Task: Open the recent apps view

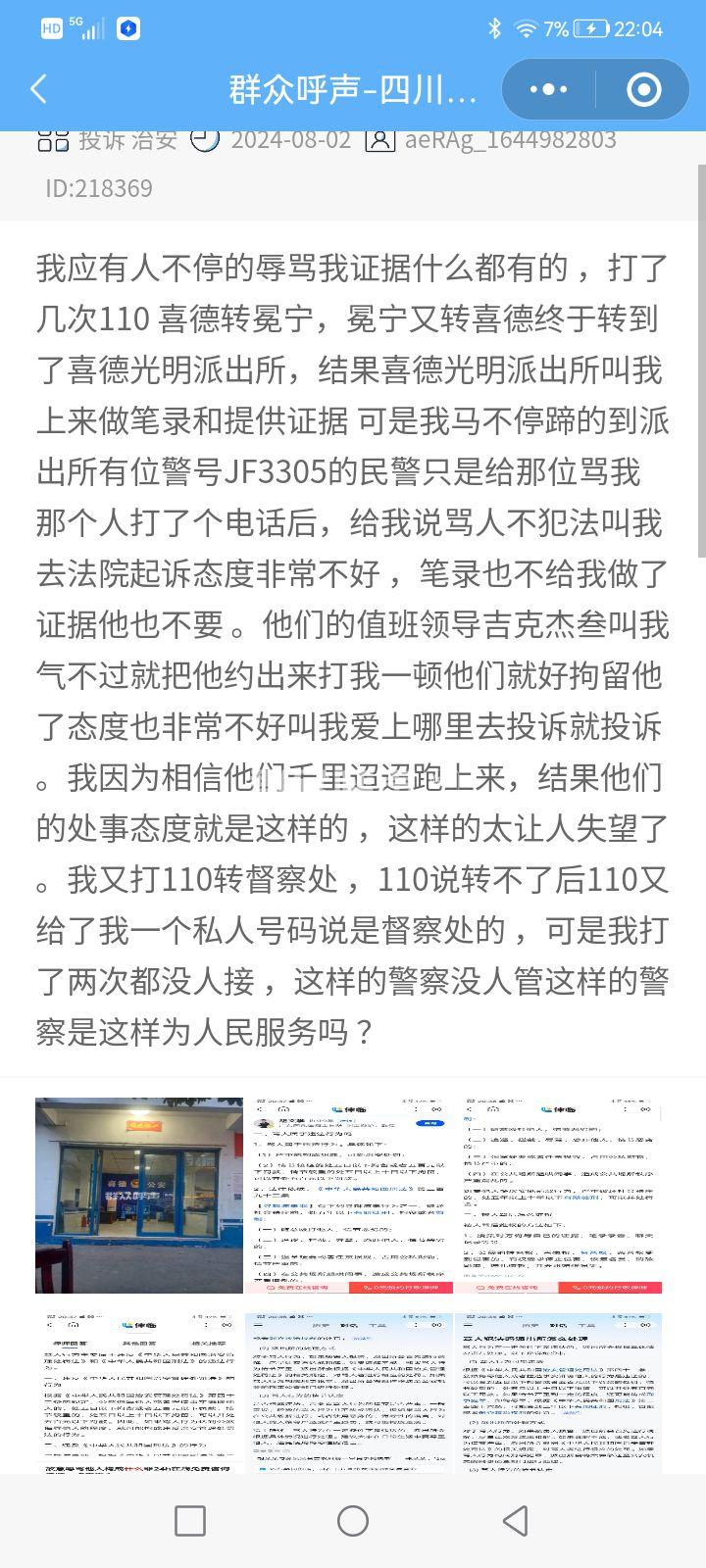Action: click(189, 1520)
